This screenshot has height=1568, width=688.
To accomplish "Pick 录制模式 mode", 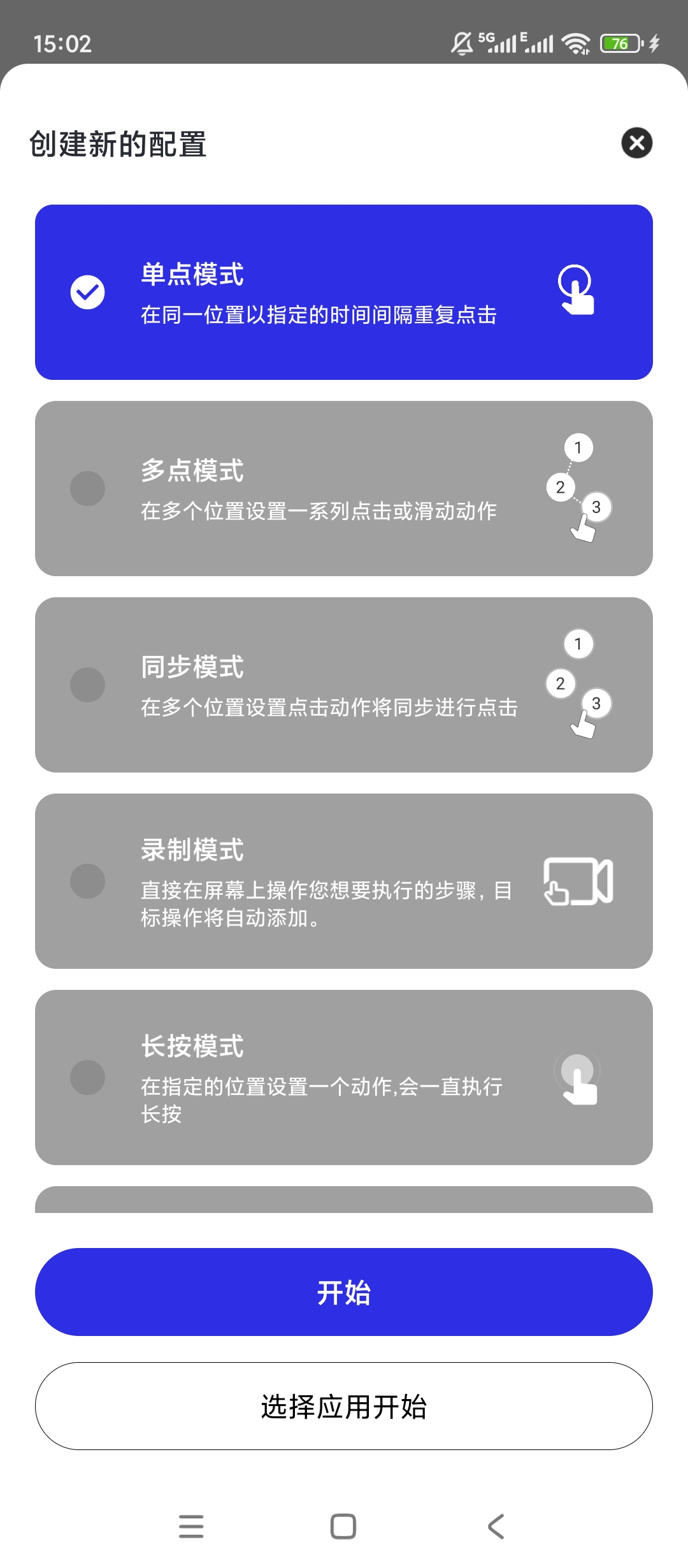I will [344, 881].
